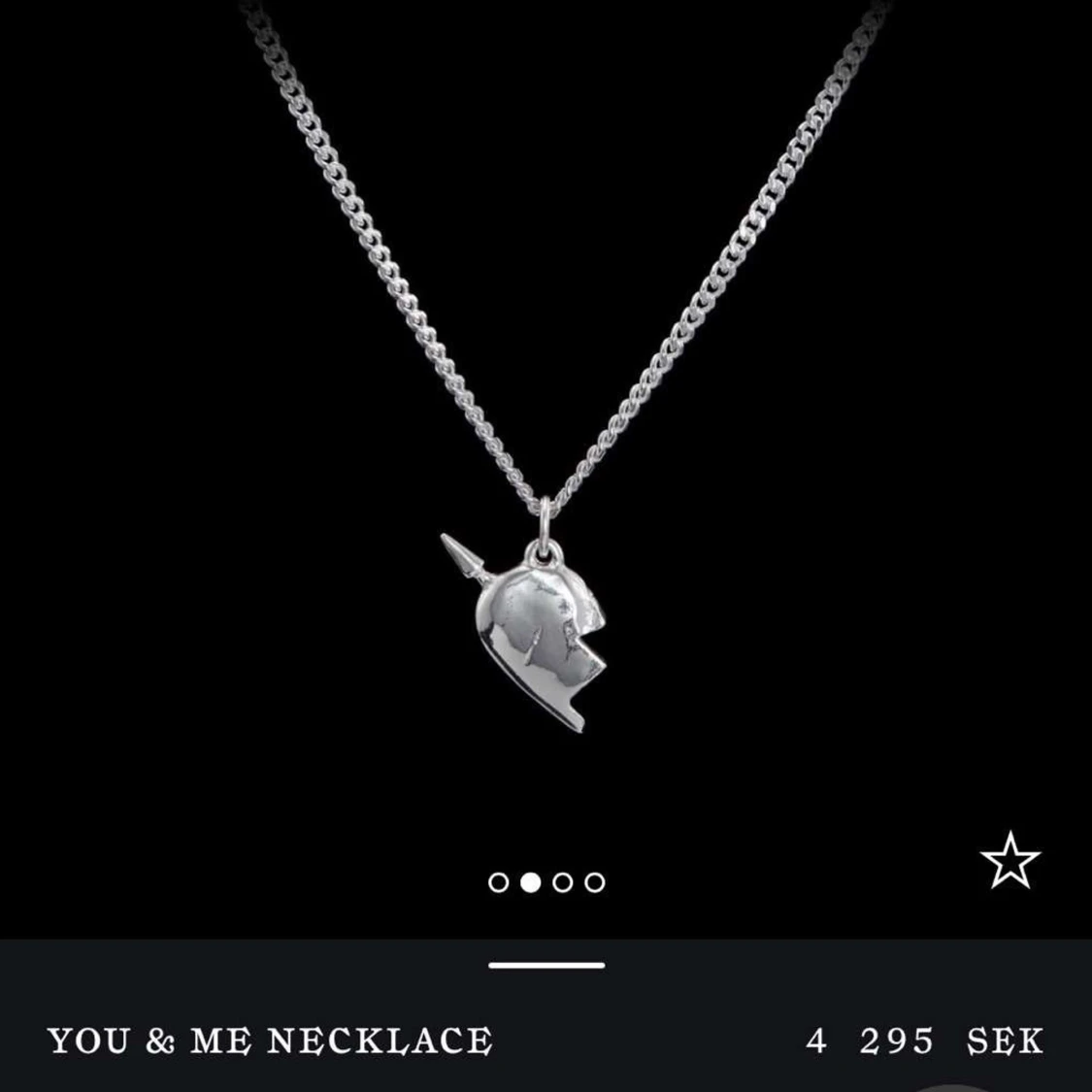Add the You & Me Necklace to favorites
Screen dimensions: 1092x1092
pos(1009,860)
